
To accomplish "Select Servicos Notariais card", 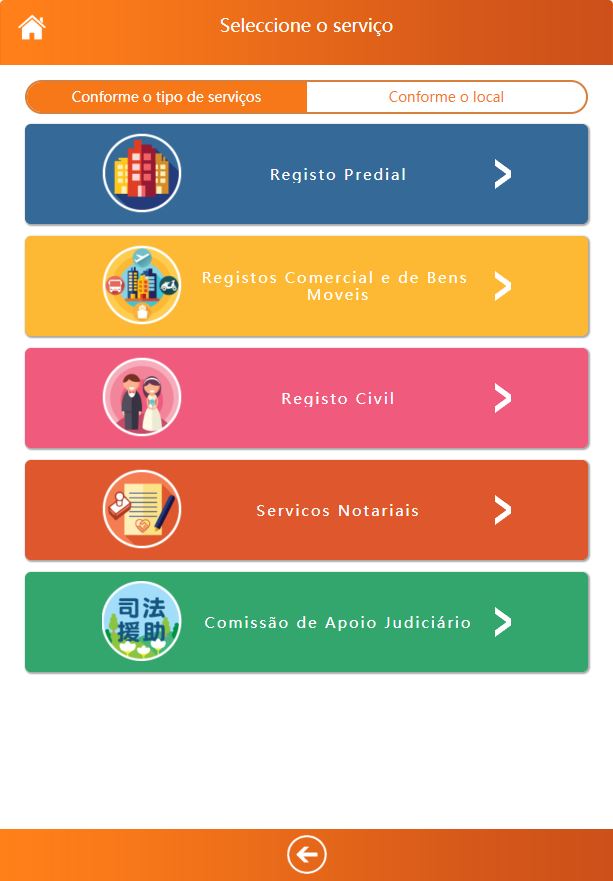I will point(306,510).
